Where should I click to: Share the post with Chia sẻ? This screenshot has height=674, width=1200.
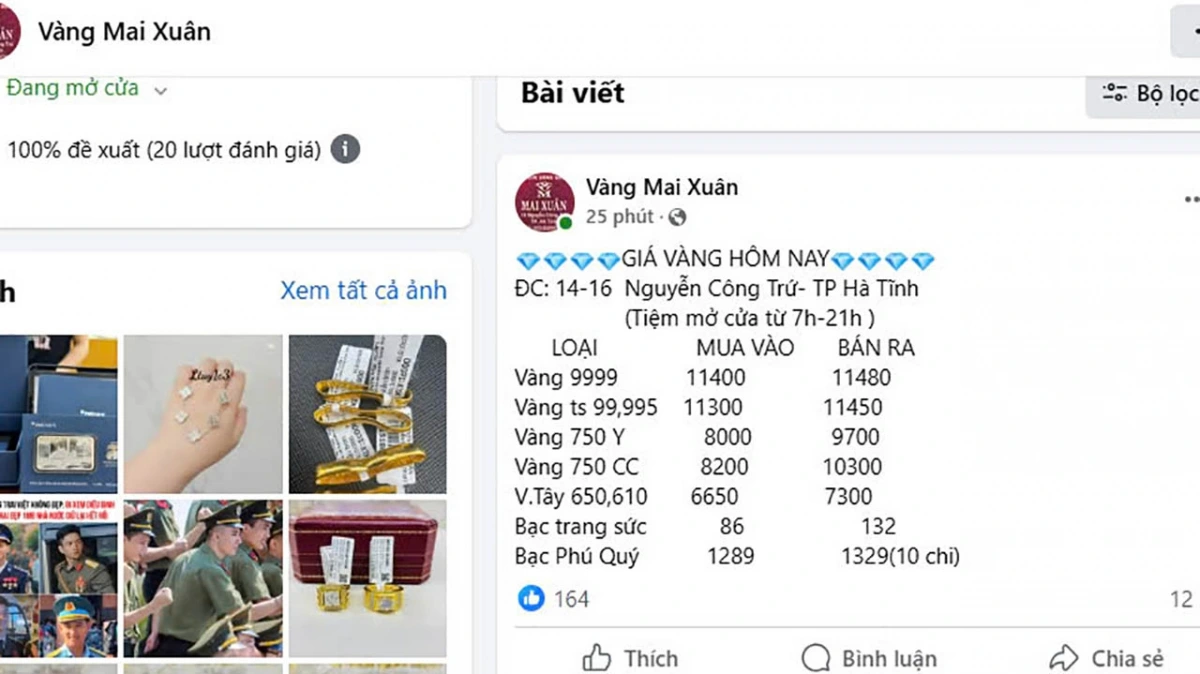1106,658
